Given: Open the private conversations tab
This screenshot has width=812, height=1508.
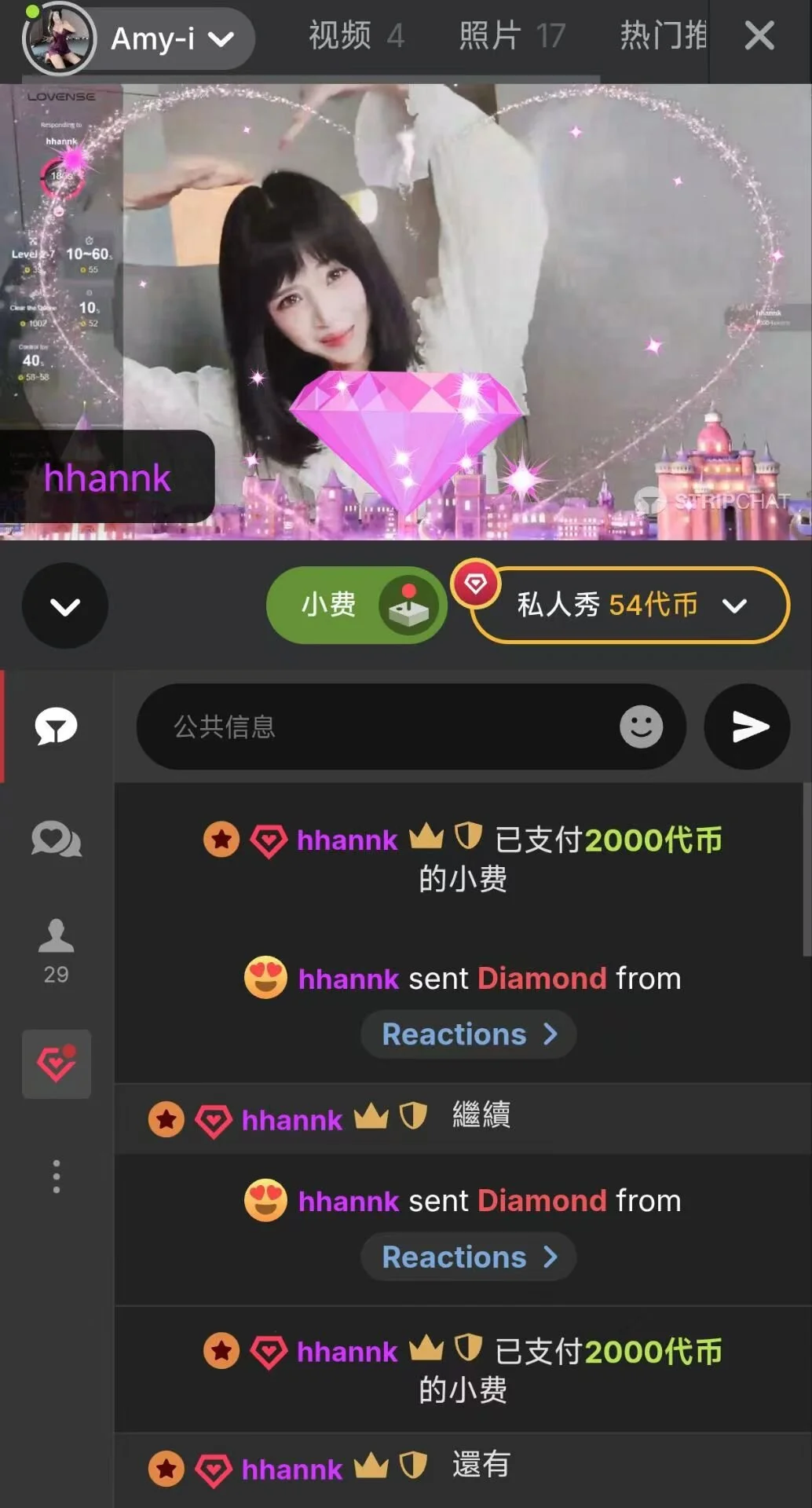Looking at the screenshot, I should (x=57, y=840).
